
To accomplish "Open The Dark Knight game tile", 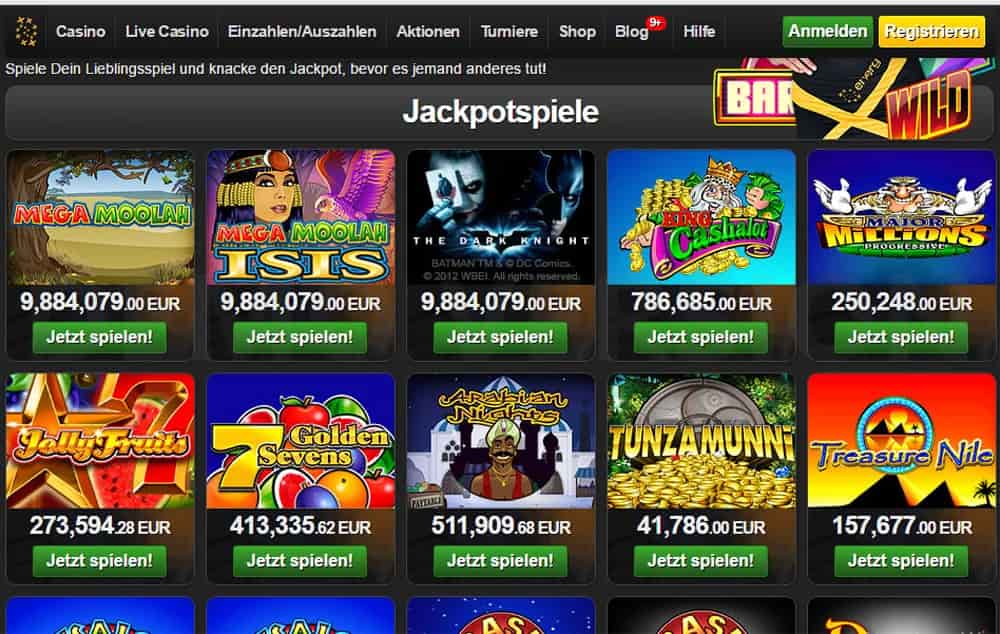I will click(x=501, y=217).
